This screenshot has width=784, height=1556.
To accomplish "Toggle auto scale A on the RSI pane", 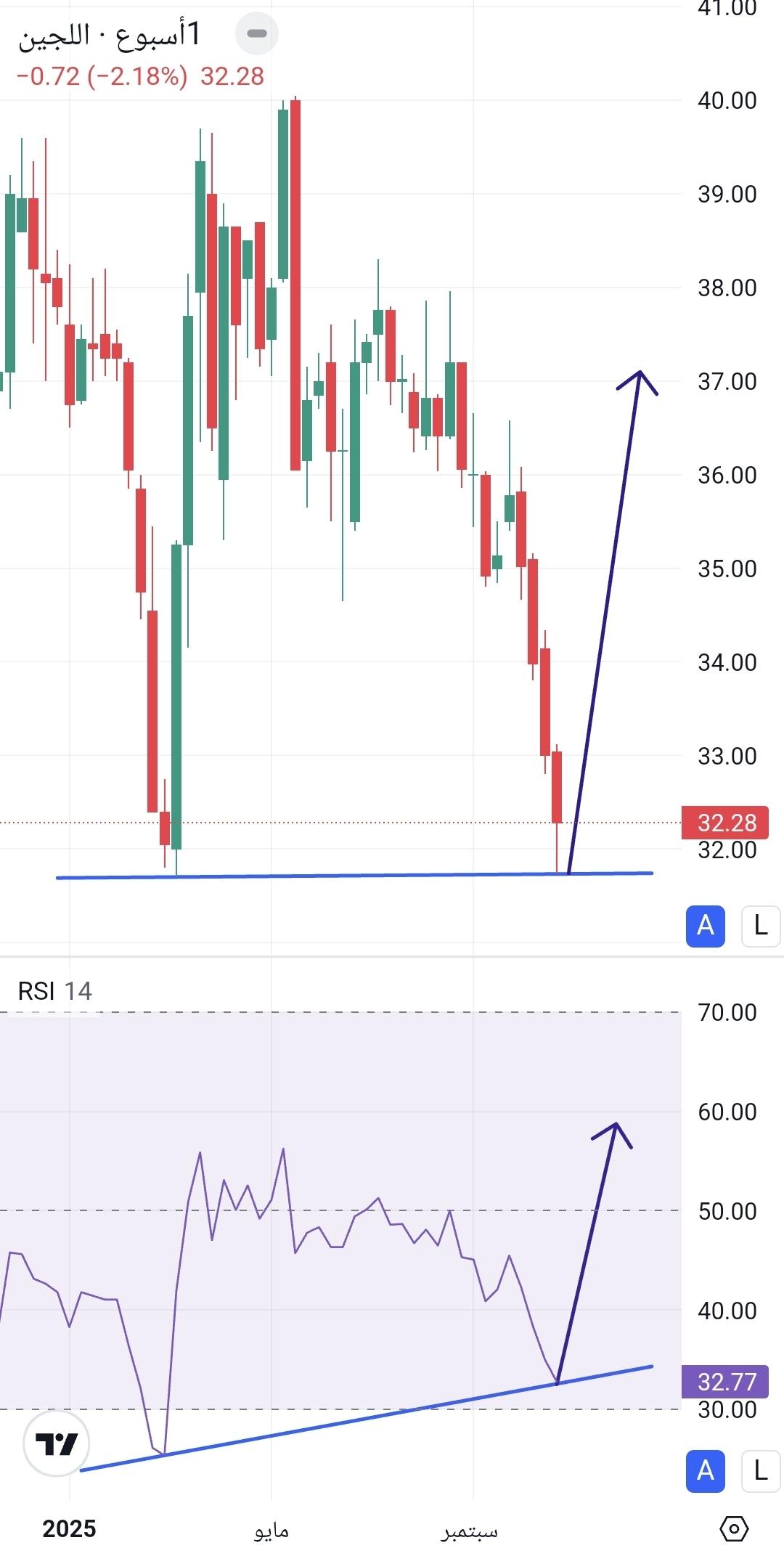I will pos(705,1470).
